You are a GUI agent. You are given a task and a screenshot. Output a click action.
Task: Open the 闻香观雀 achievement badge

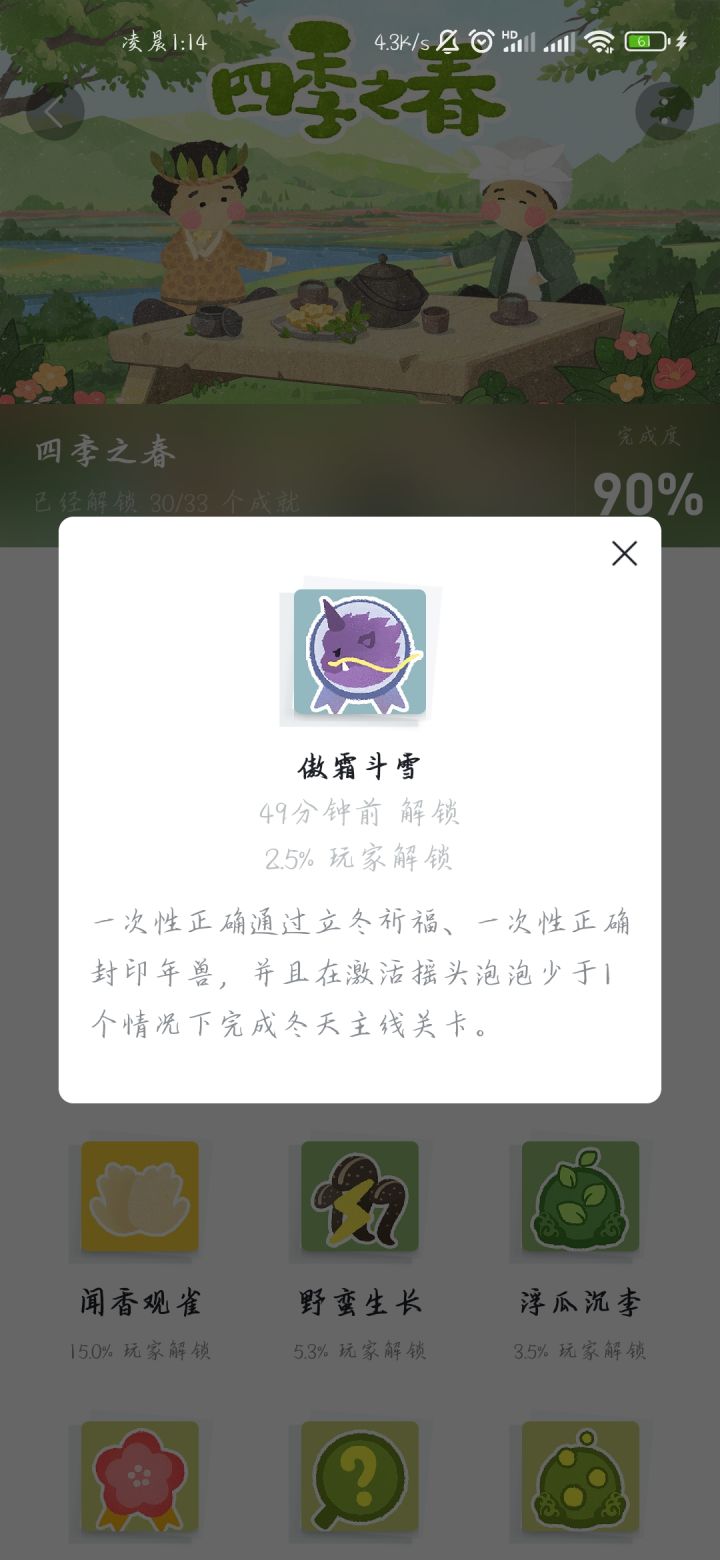click(x=139, y=1198)
